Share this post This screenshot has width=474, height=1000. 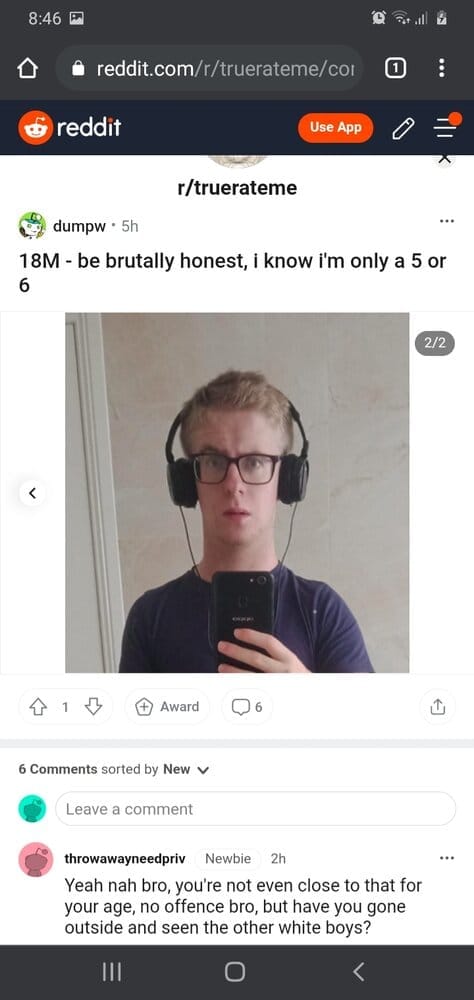[x=438, y=707]
